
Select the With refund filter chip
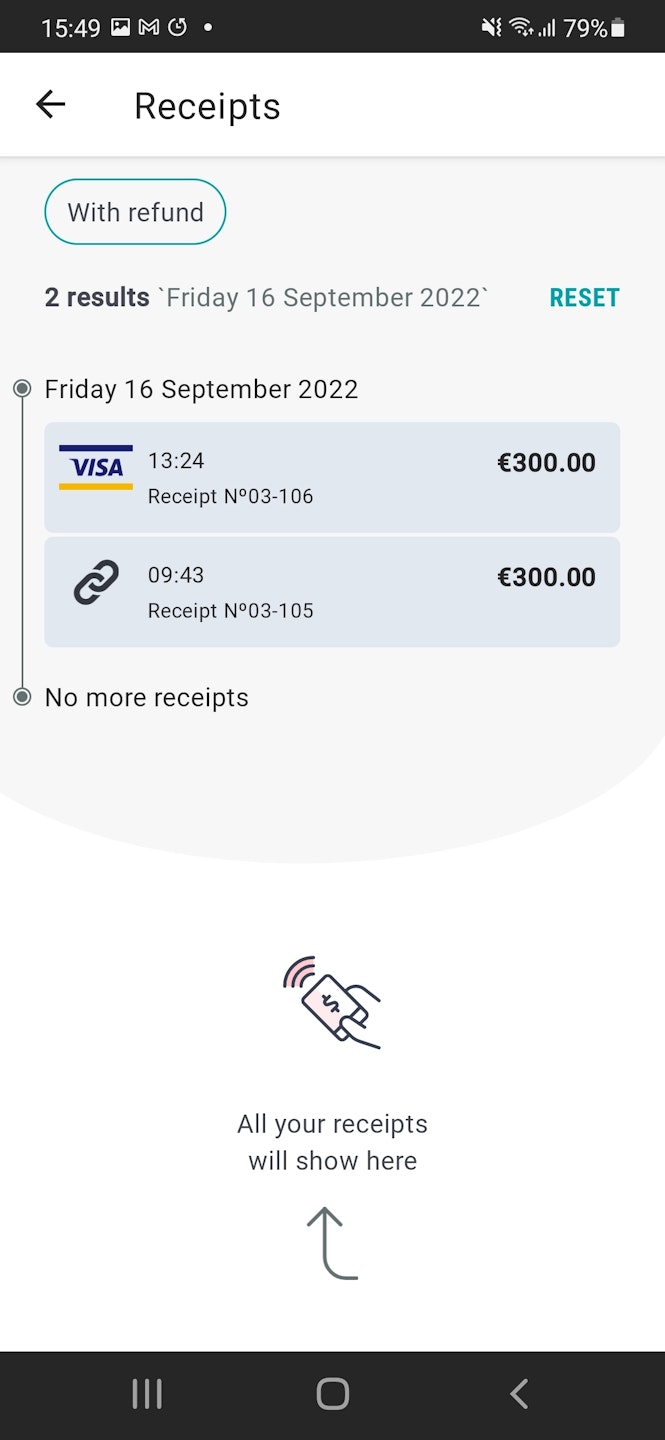pos(135,212)
